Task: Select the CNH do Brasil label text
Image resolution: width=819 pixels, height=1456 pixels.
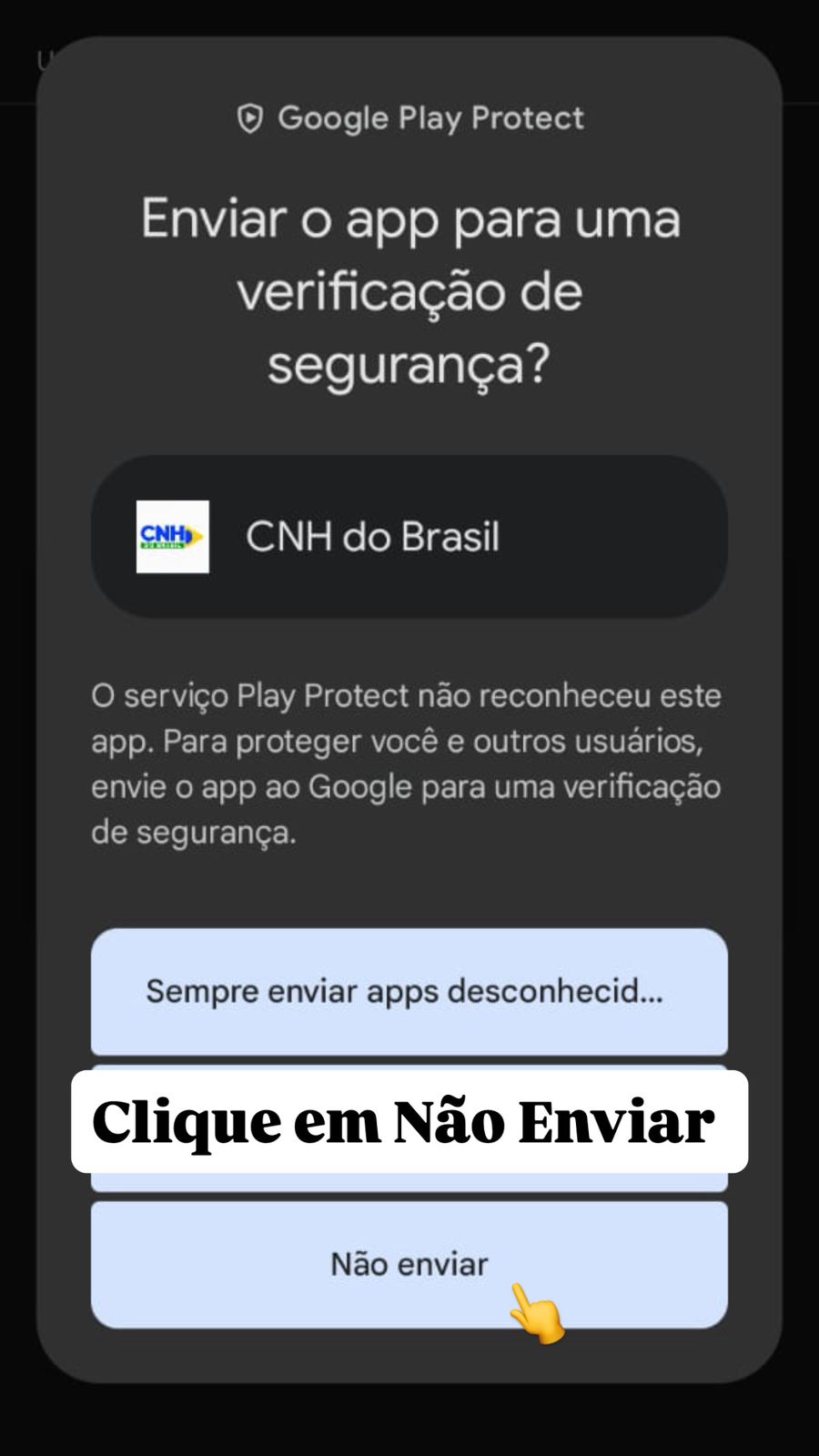Action: coord(373,536)
